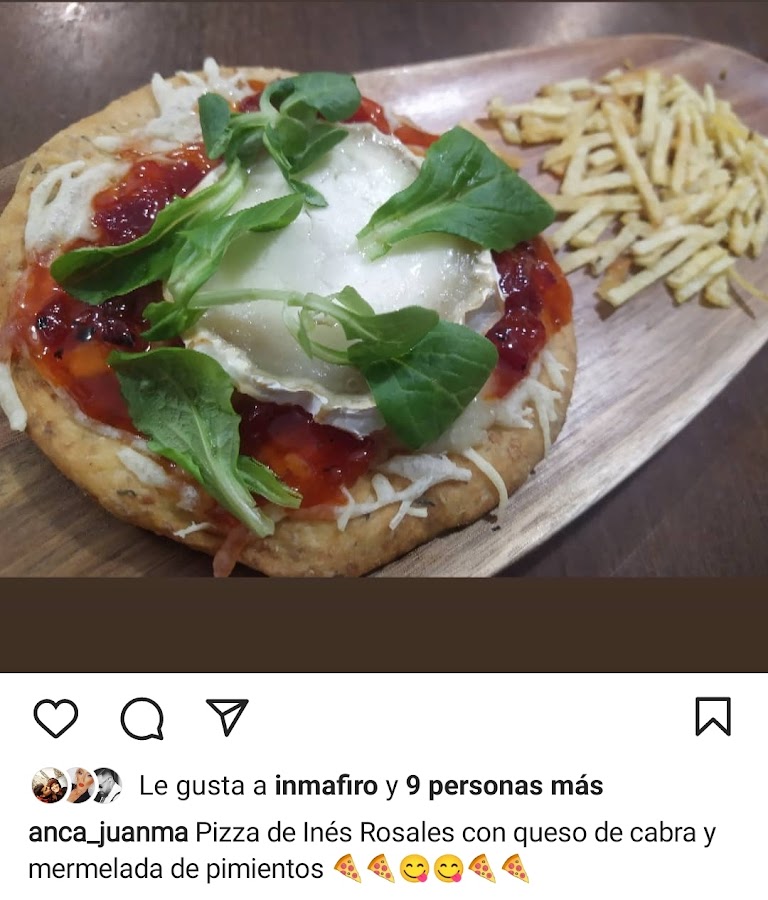Tap the pizza photo in the post
768x900 pixels.
384,300
